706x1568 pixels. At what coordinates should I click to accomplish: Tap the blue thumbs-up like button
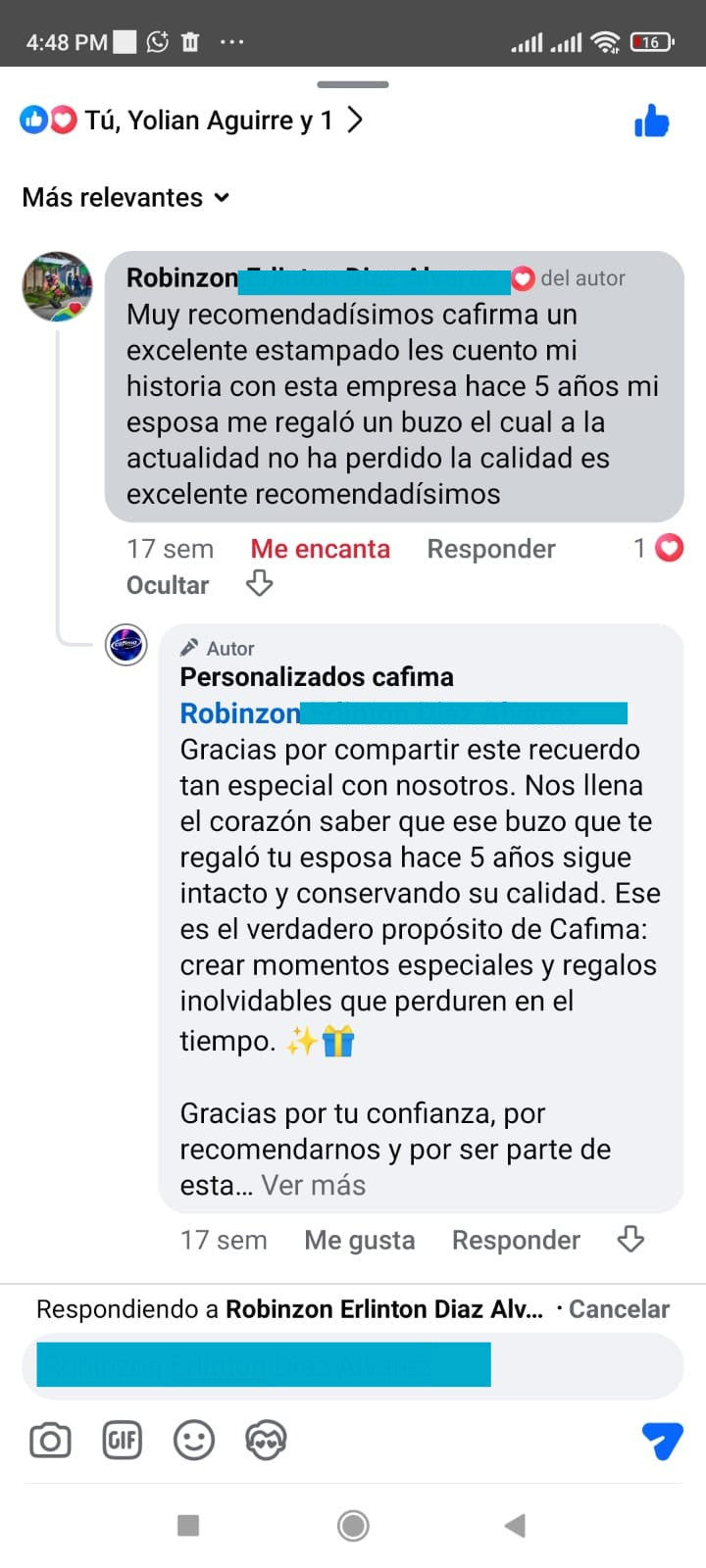pos(651,123)
